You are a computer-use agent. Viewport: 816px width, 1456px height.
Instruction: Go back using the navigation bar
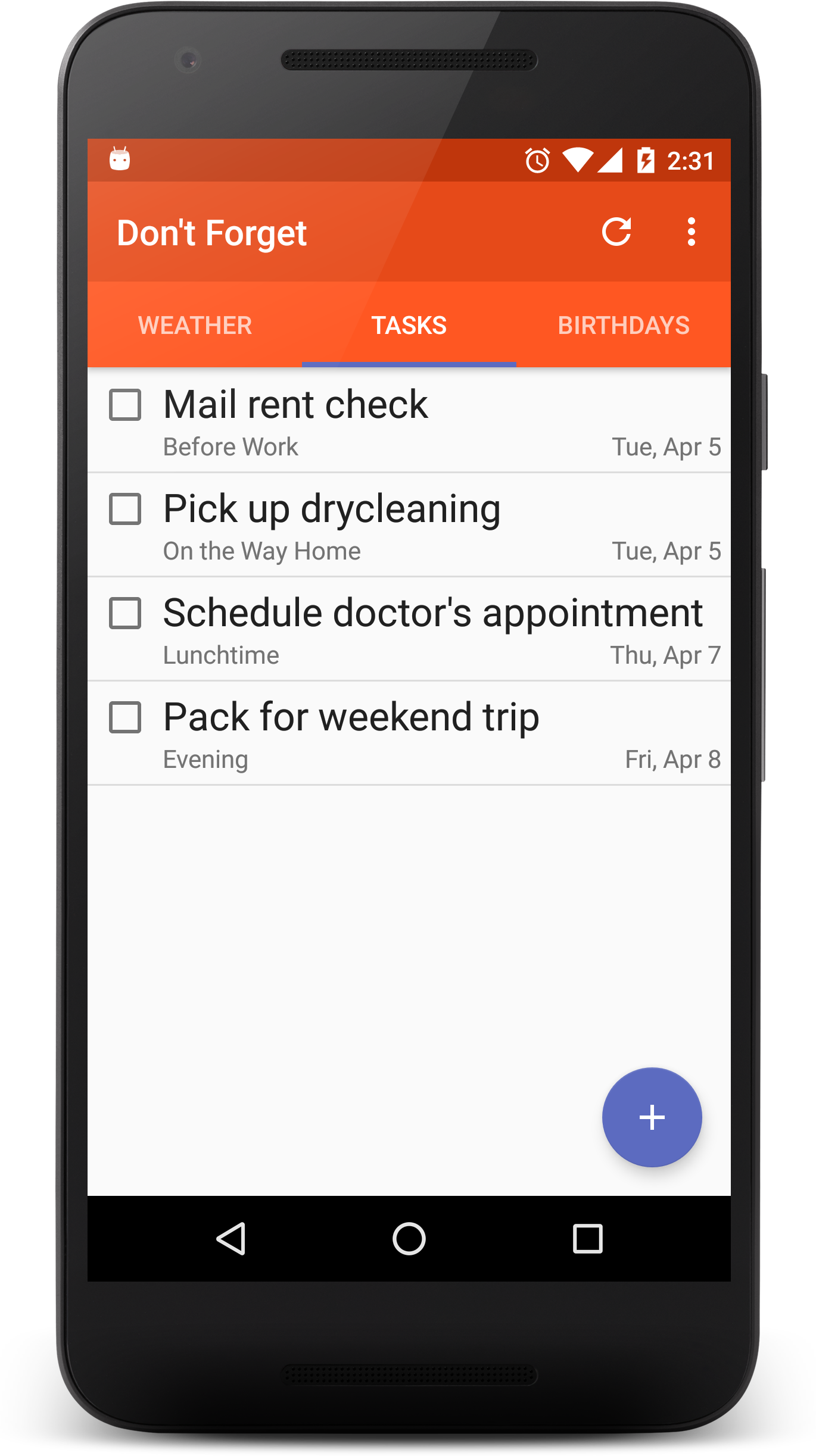231,1239
